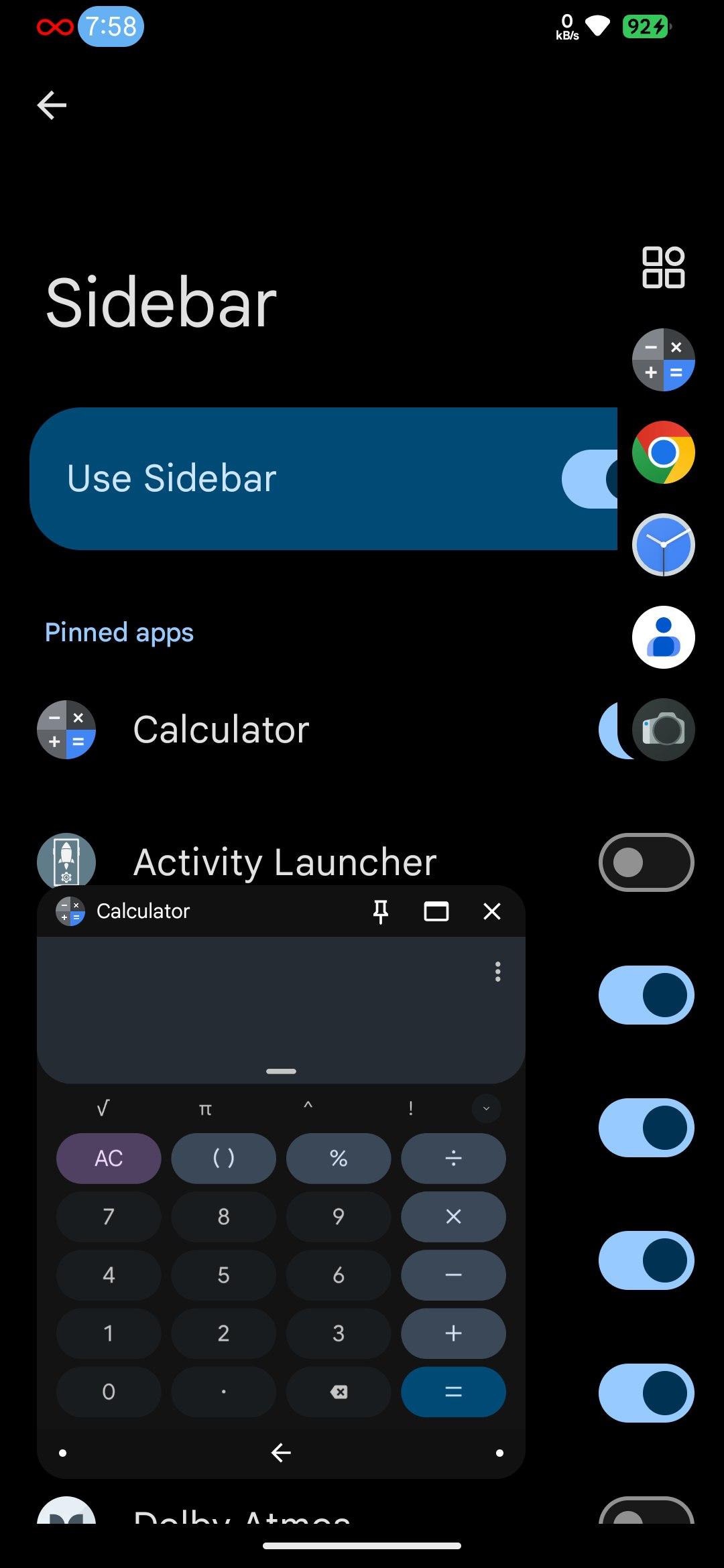Tap the equals key
Viewport: 724px width, 1568px height.
coord(453,1392)
